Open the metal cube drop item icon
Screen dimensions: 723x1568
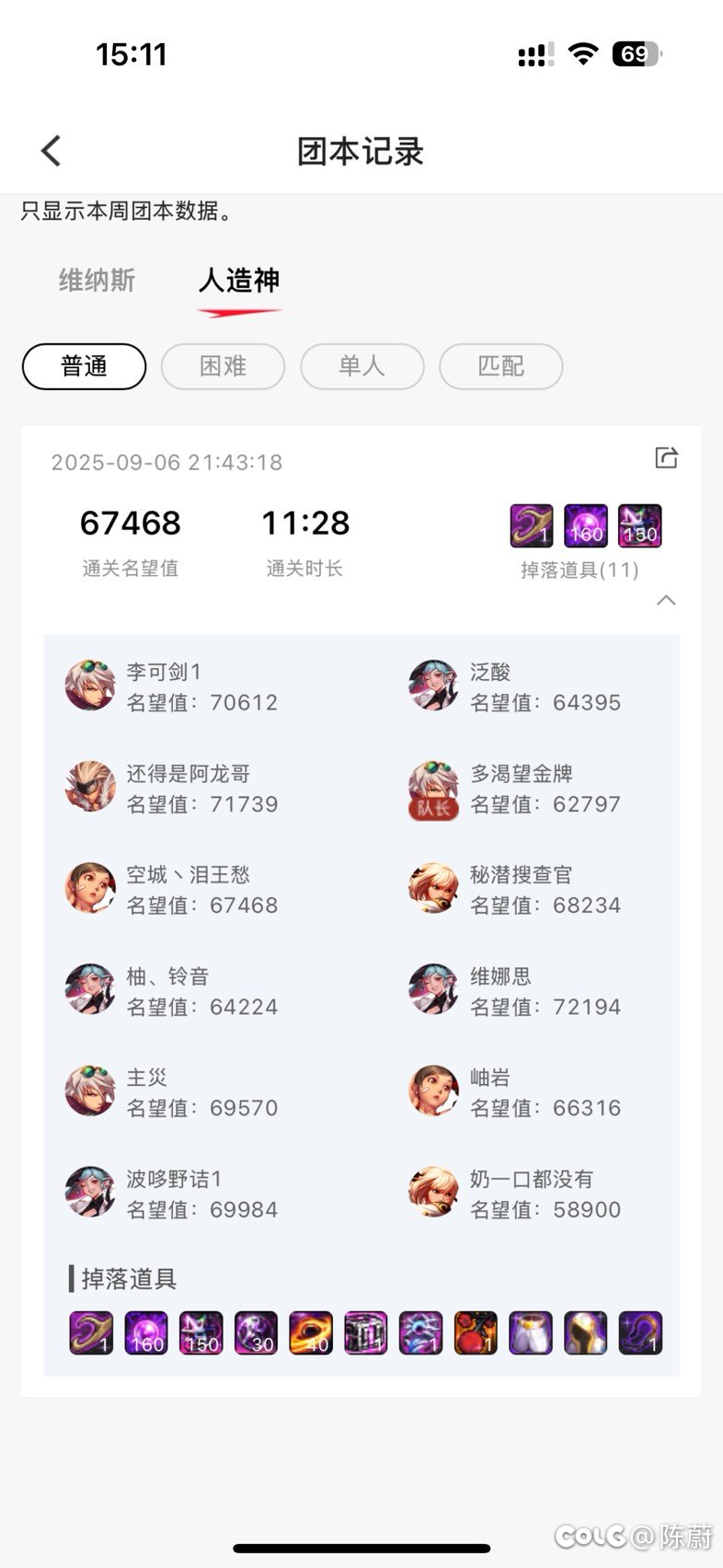tap(366, 1333)
